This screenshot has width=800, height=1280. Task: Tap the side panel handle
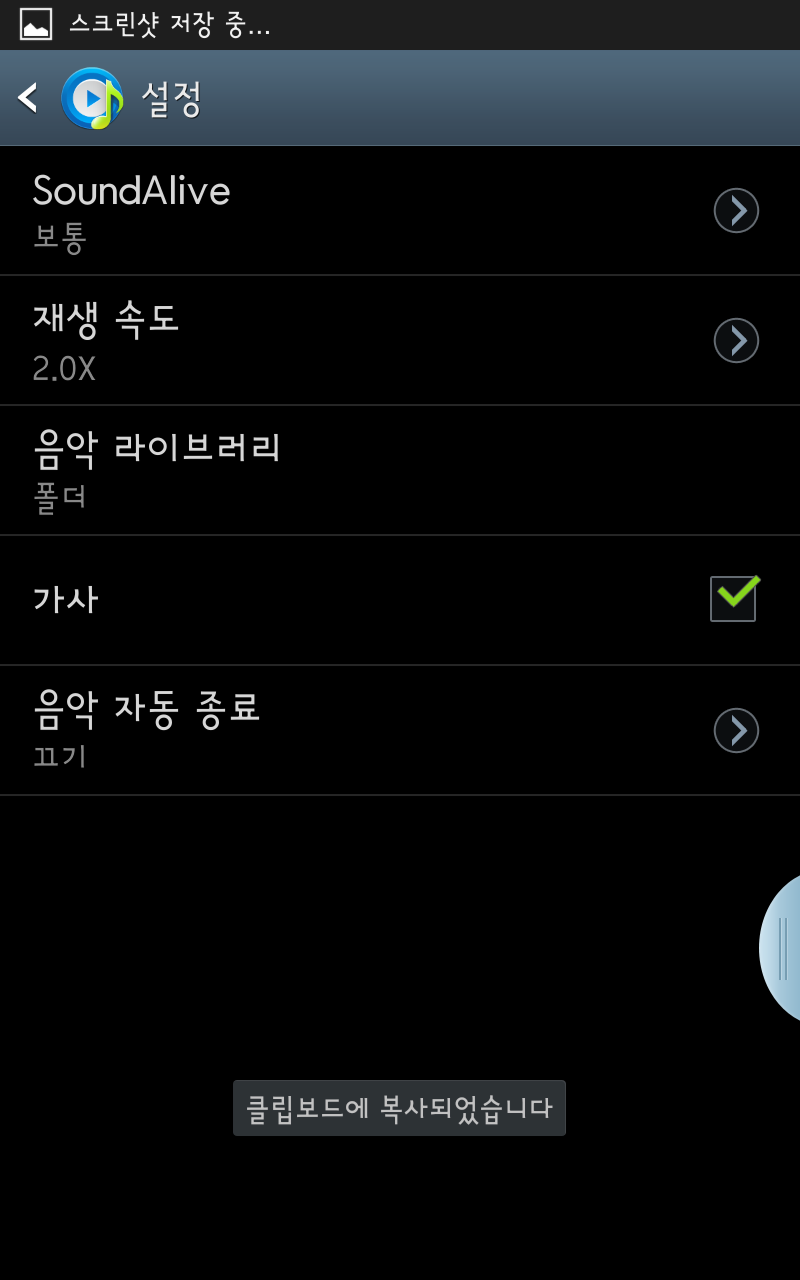pyautogui.click(x=782, y=948)
